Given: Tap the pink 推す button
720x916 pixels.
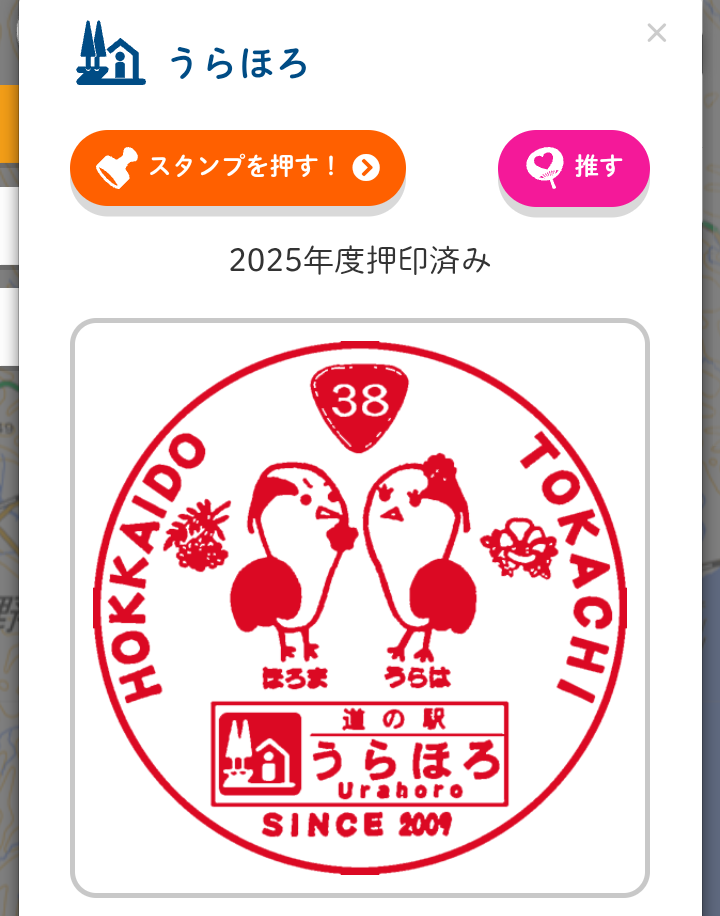Looking at the screenshot, I should [x=574, y=168].
